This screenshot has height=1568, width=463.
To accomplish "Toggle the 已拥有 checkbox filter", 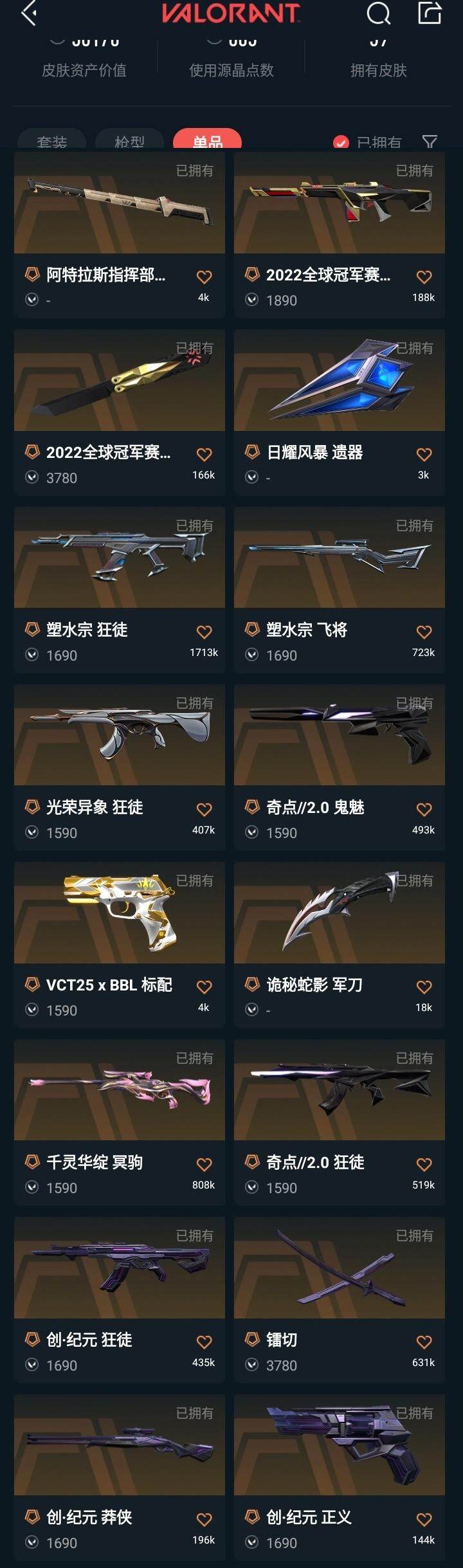I will pos(341,142).
